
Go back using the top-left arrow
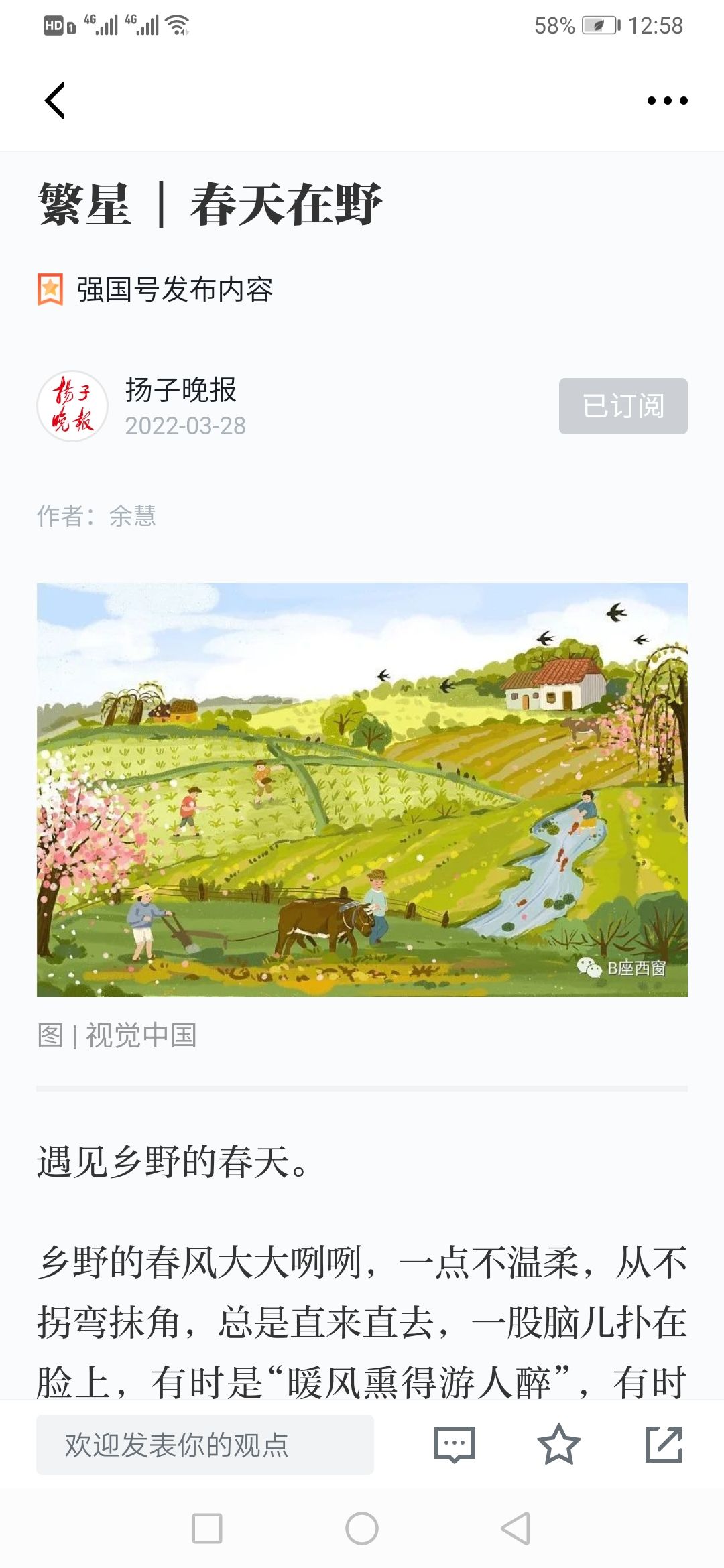click(55, 101)
